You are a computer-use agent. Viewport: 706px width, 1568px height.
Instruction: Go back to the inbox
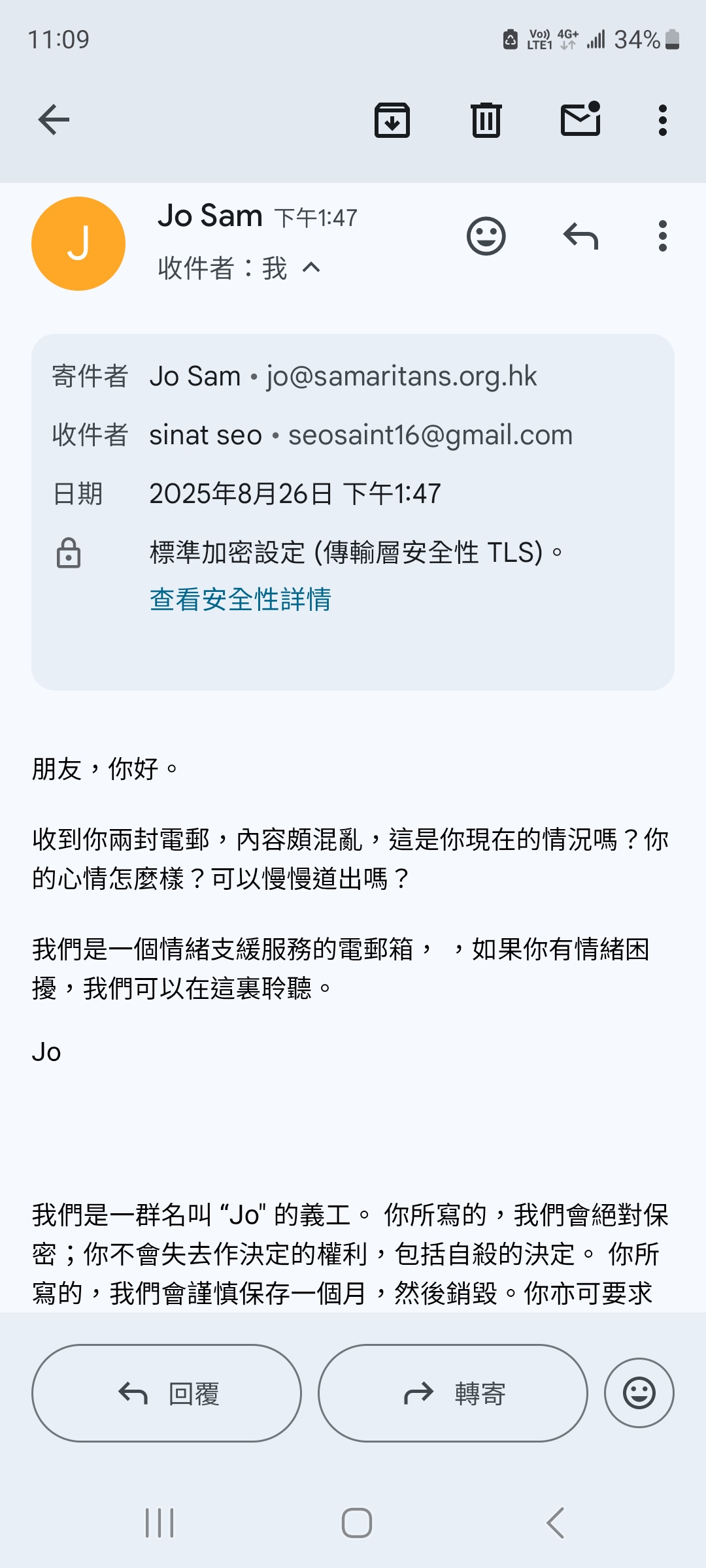(54, 120)
